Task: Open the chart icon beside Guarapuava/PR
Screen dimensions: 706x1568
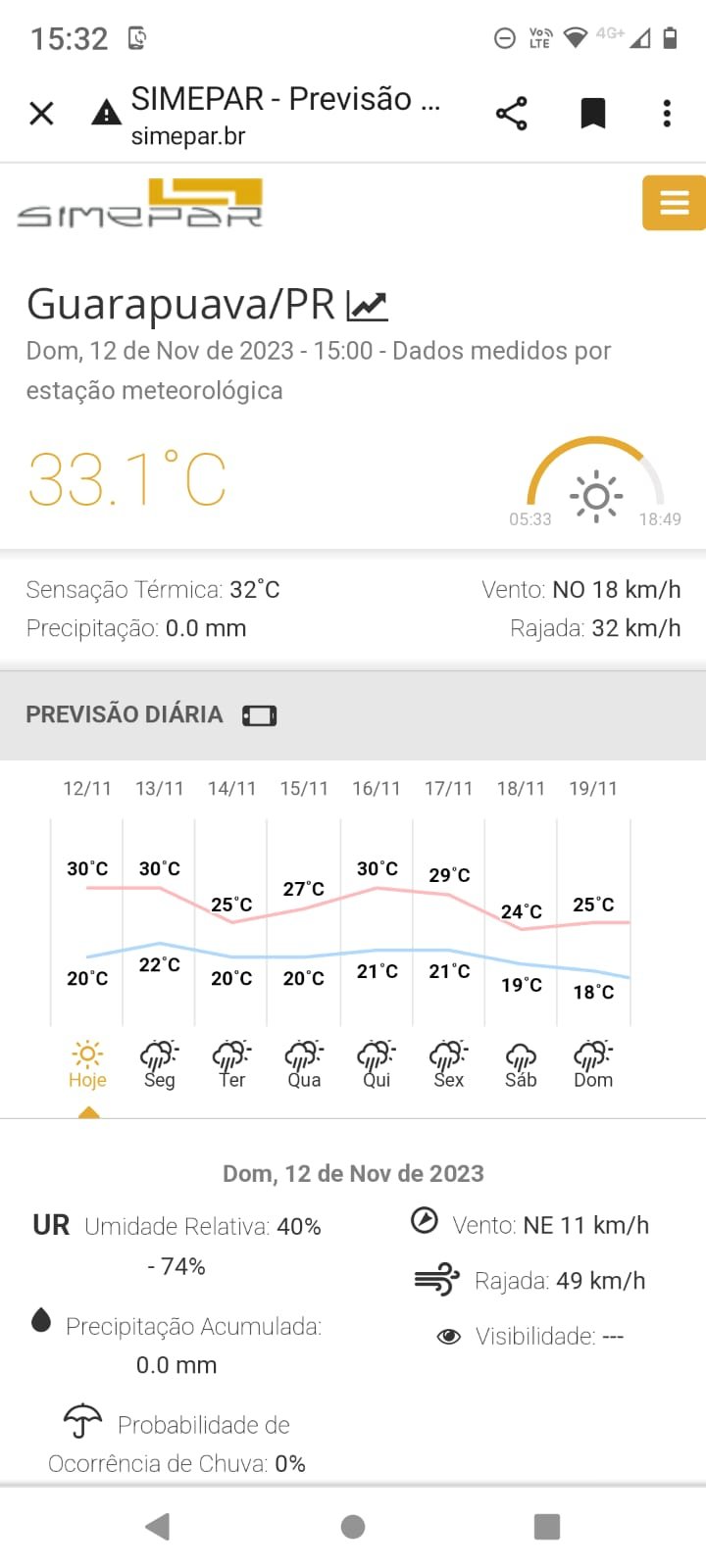Action: (368, 306)
